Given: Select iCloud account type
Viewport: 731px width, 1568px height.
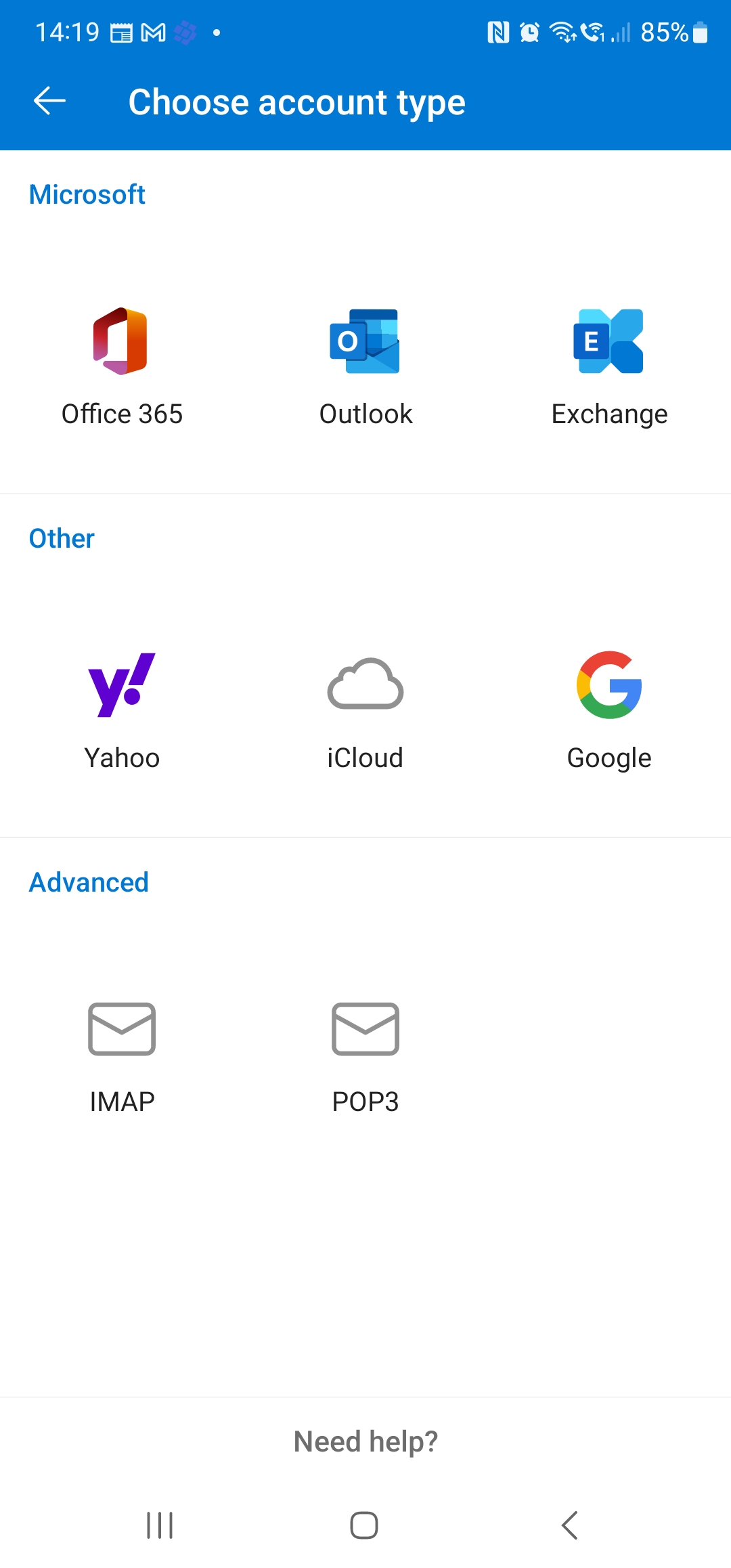Looking at the screenshot, I should pyautogui.click(x=365, y=711).
